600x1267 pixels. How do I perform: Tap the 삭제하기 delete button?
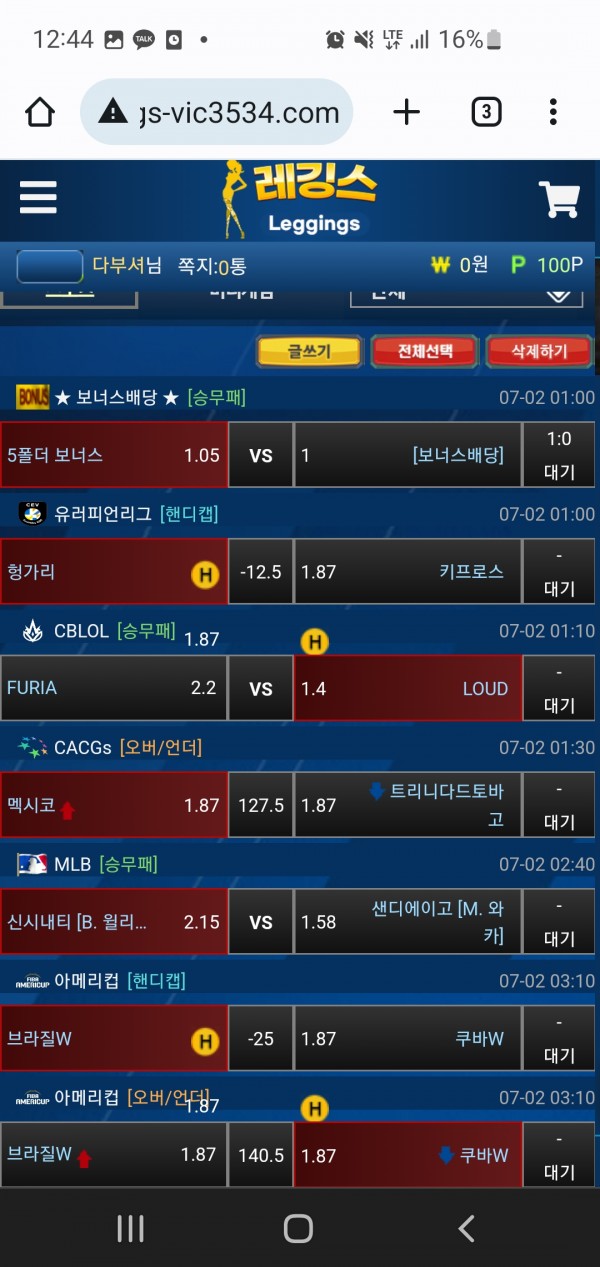pos(539,351)
